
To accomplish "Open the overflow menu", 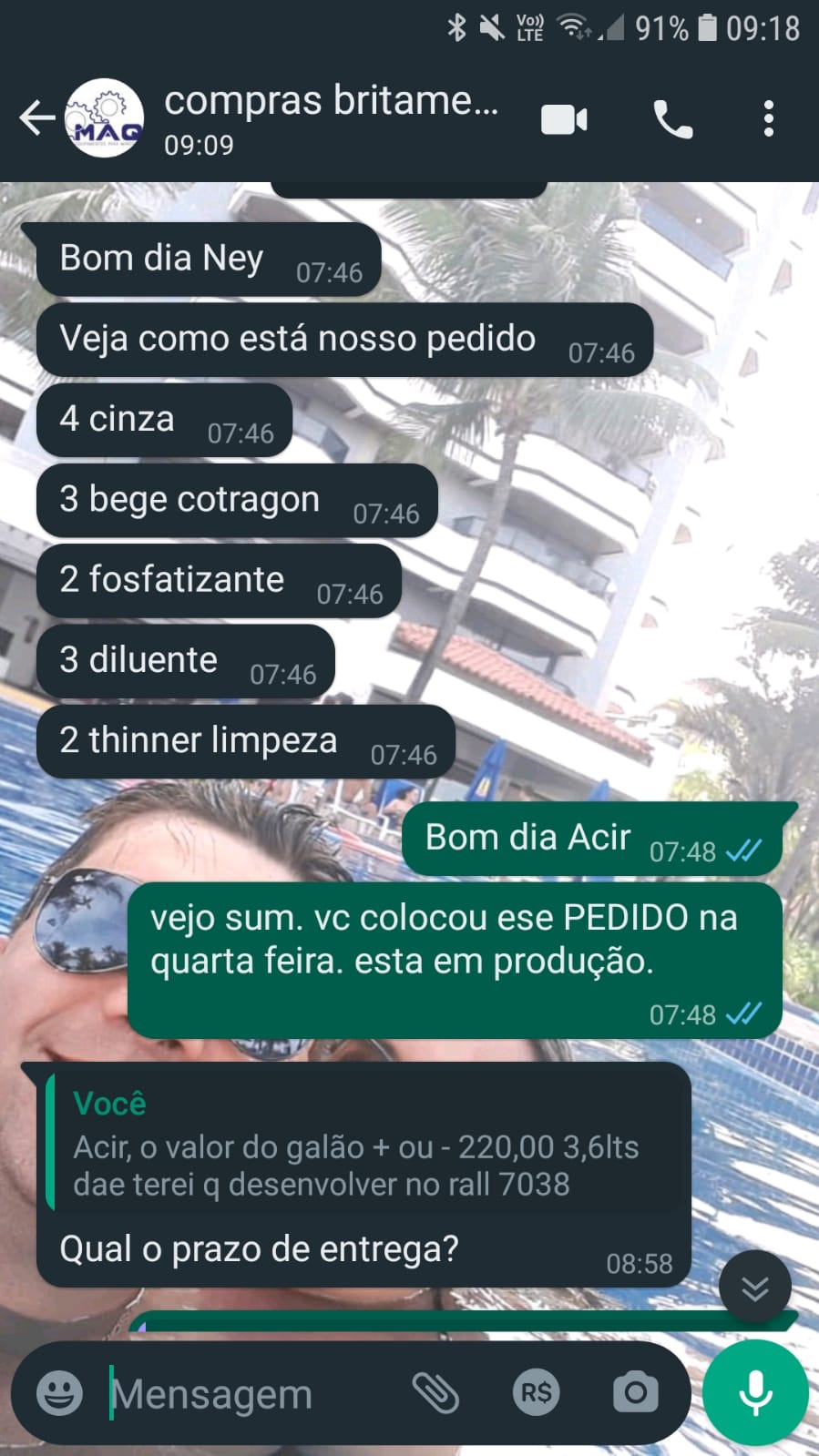I will (x=768, y=119).
